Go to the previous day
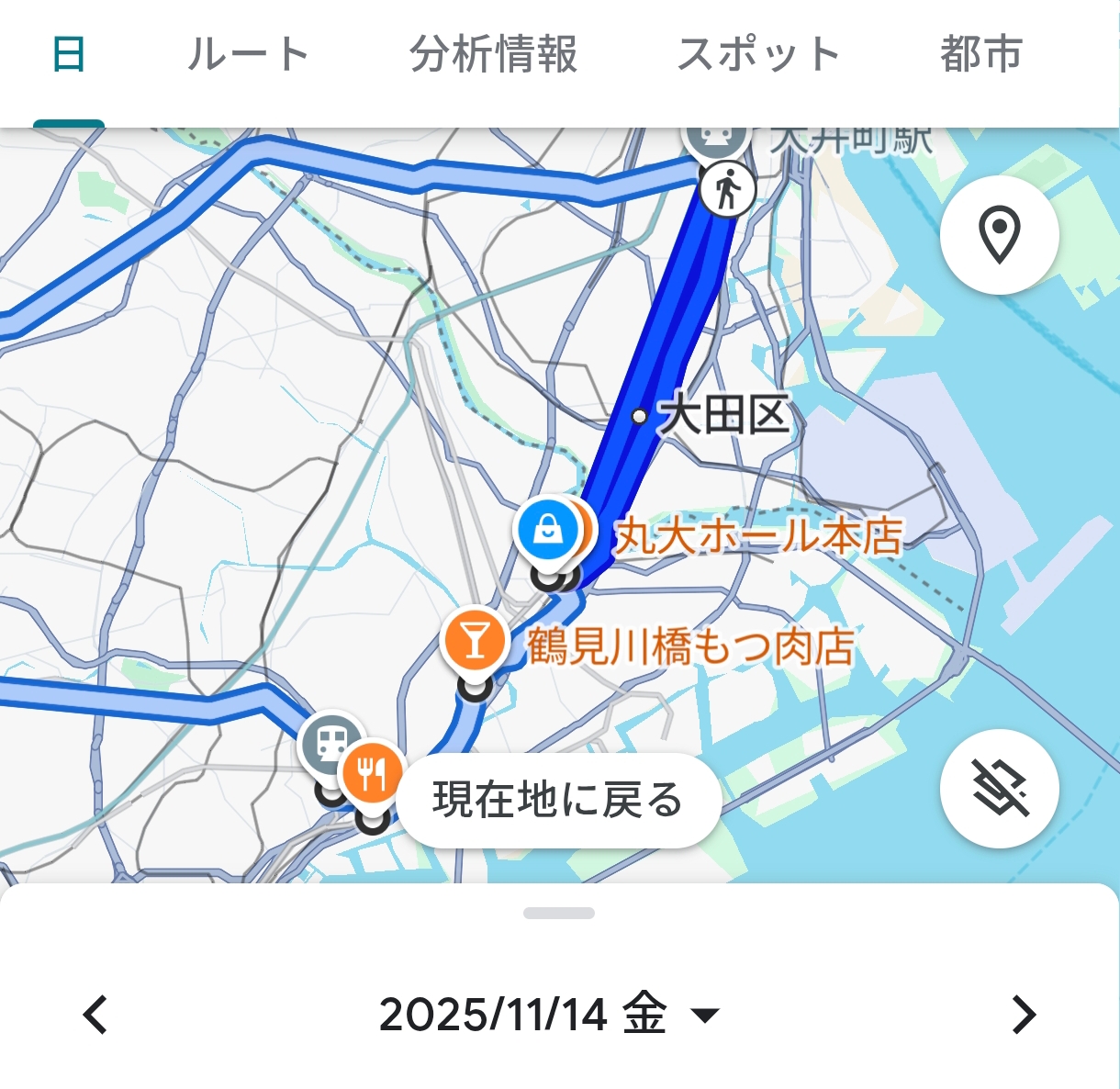This screenshot has width=1120, height=1089. point(95,1015)
